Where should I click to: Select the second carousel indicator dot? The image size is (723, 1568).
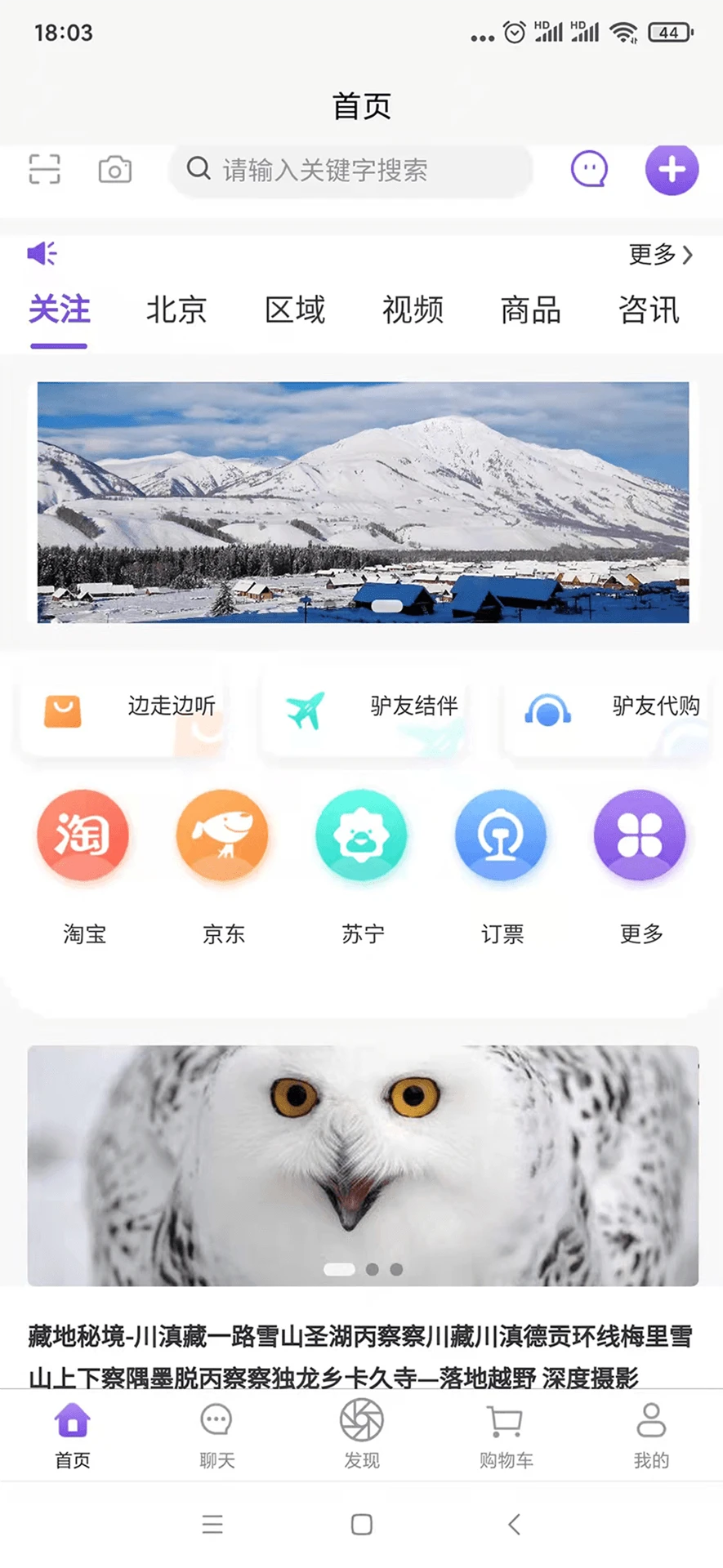coord(373,1269)
